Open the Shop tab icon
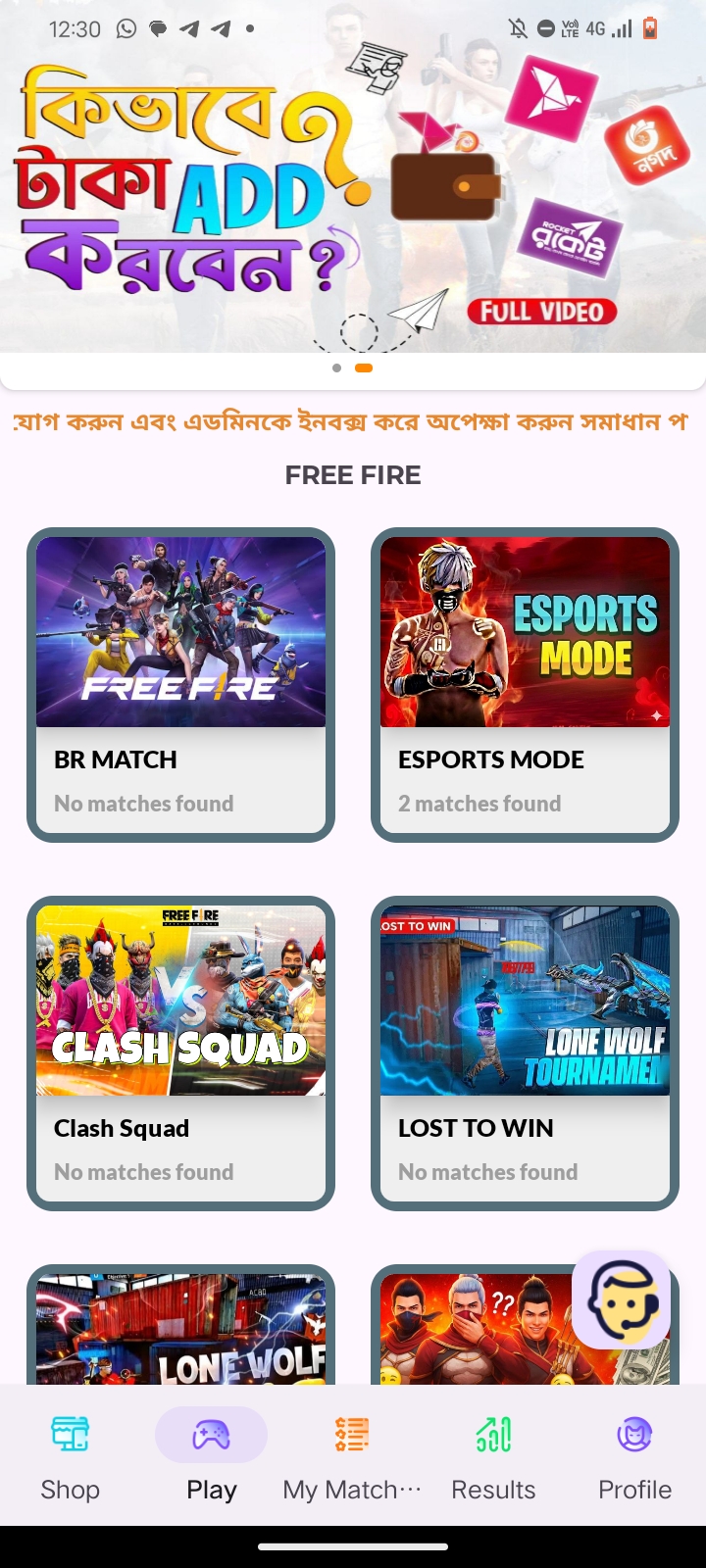Viewport: 706px width, 1568px height. tap(70, 1434)
